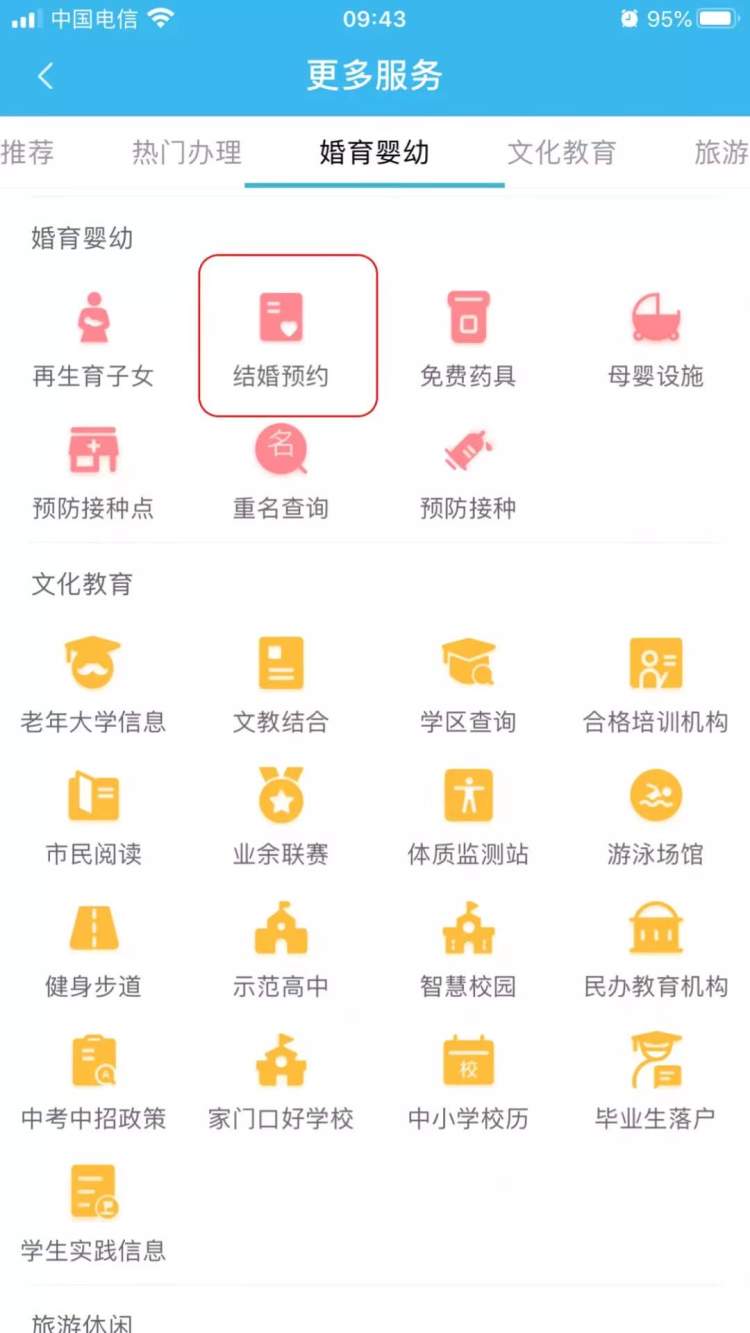
Task: Open 母婴设施 service
Action: 656,335
